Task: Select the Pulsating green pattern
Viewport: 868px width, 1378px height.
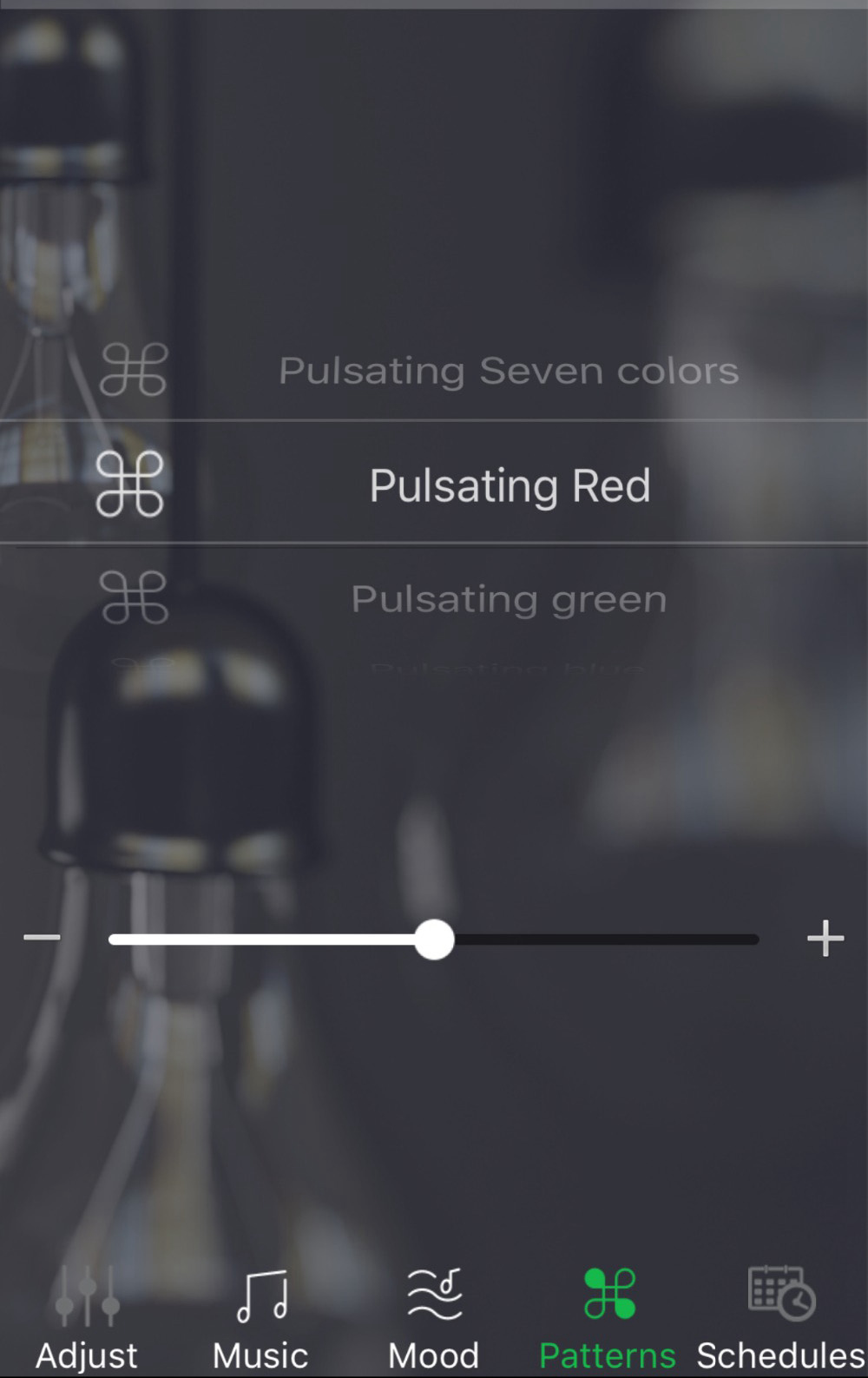Action: click(509, 599)
